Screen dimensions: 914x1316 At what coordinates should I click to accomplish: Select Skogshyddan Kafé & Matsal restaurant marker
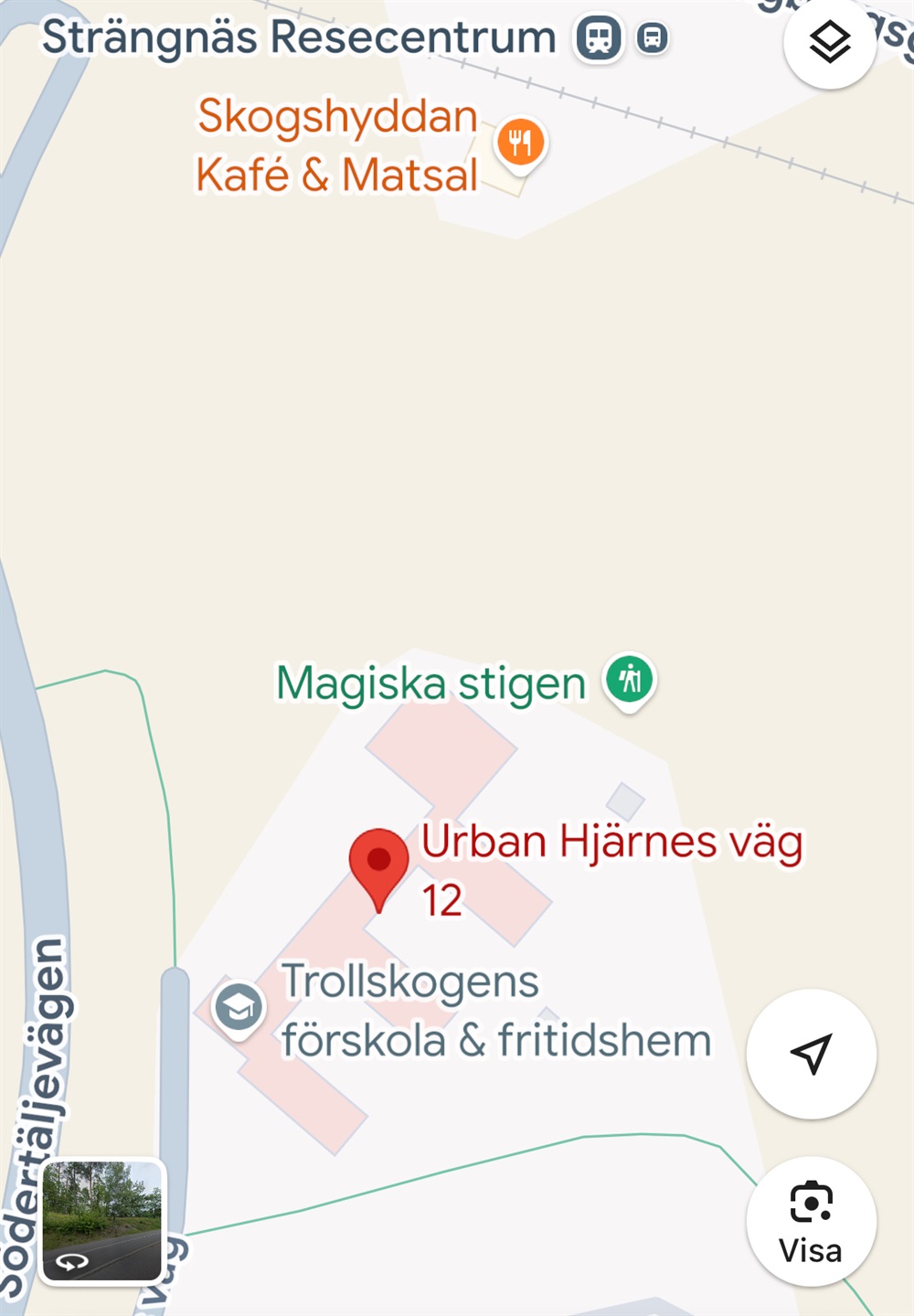tap(520, 143)
